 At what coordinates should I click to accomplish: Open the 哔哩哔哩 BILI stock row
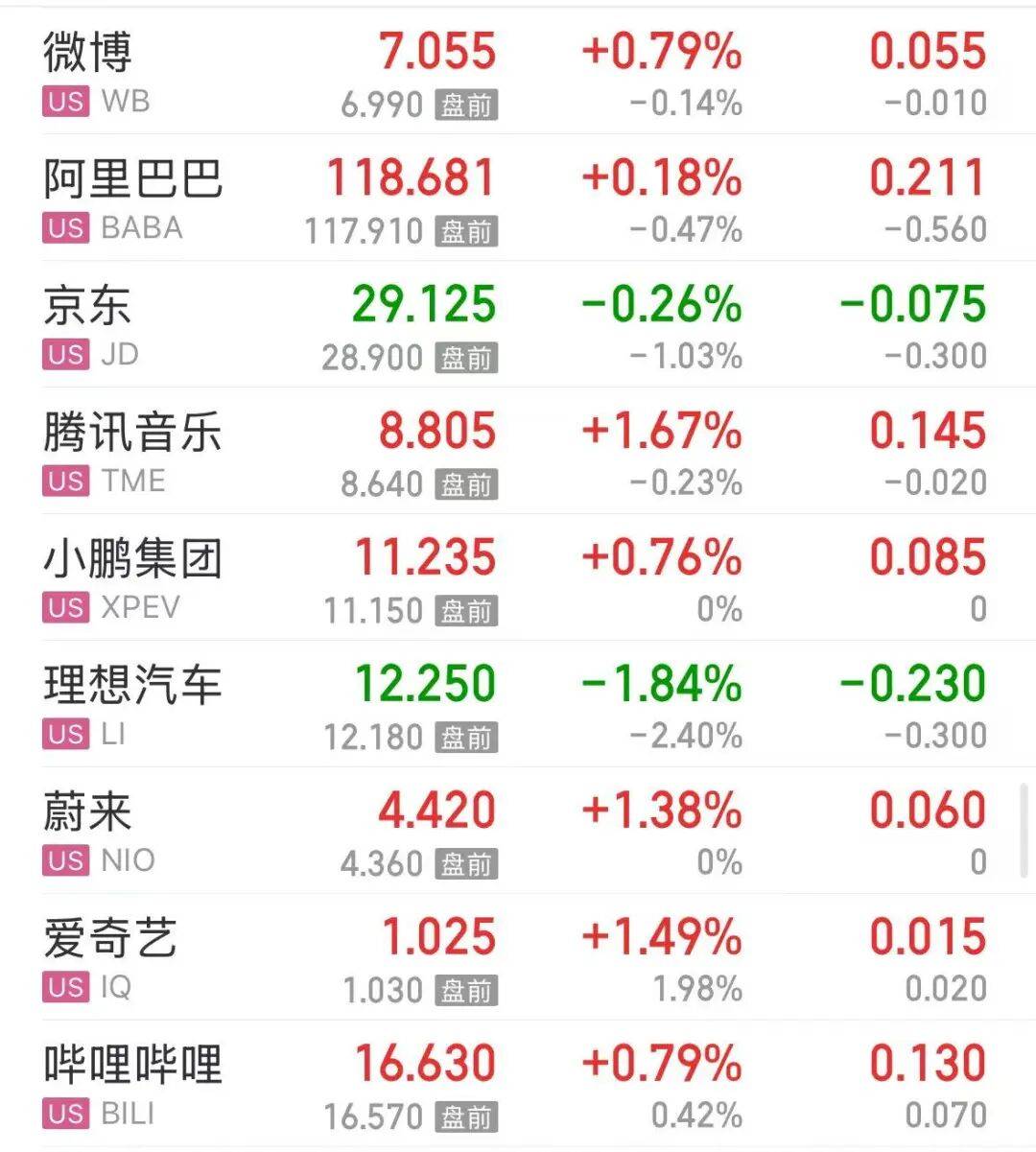point(518,1085)
